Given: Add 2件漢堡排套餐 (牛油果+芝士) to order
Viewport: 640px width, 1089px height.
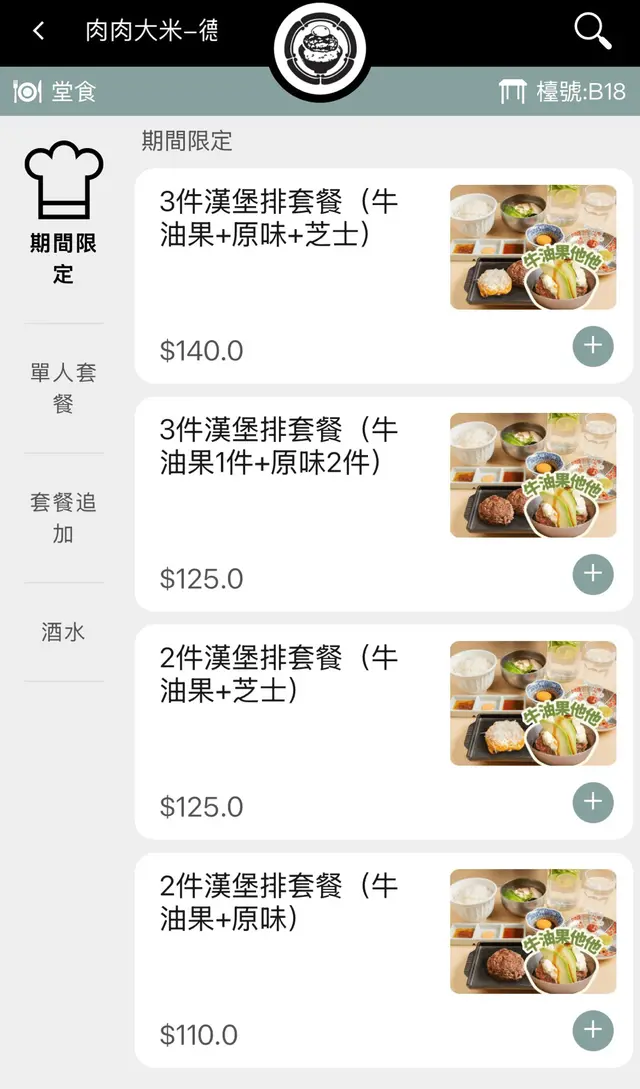Looking at the screenshot, I should tap(593, 802).
